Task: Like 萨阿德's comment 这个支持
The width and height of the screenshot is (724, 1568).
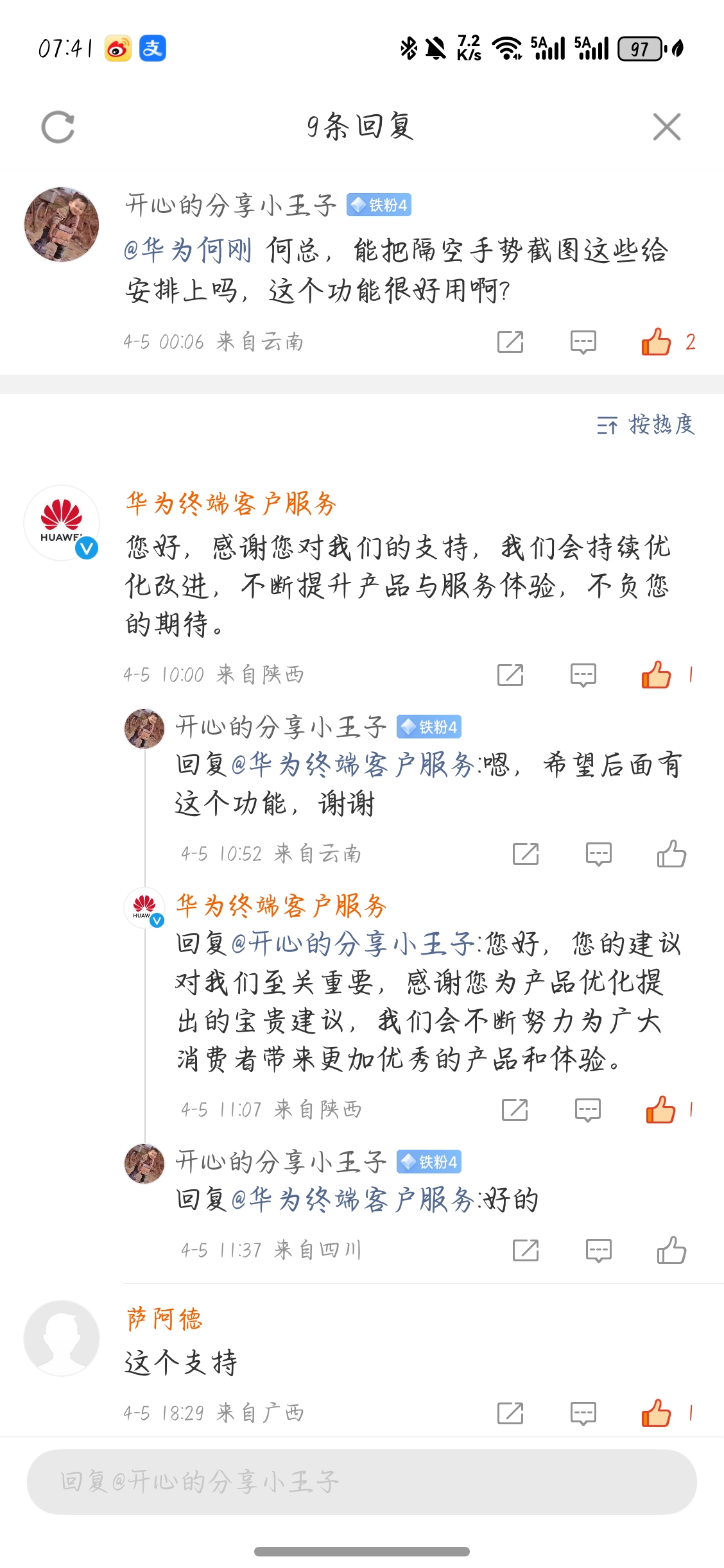Action: 656,1413
